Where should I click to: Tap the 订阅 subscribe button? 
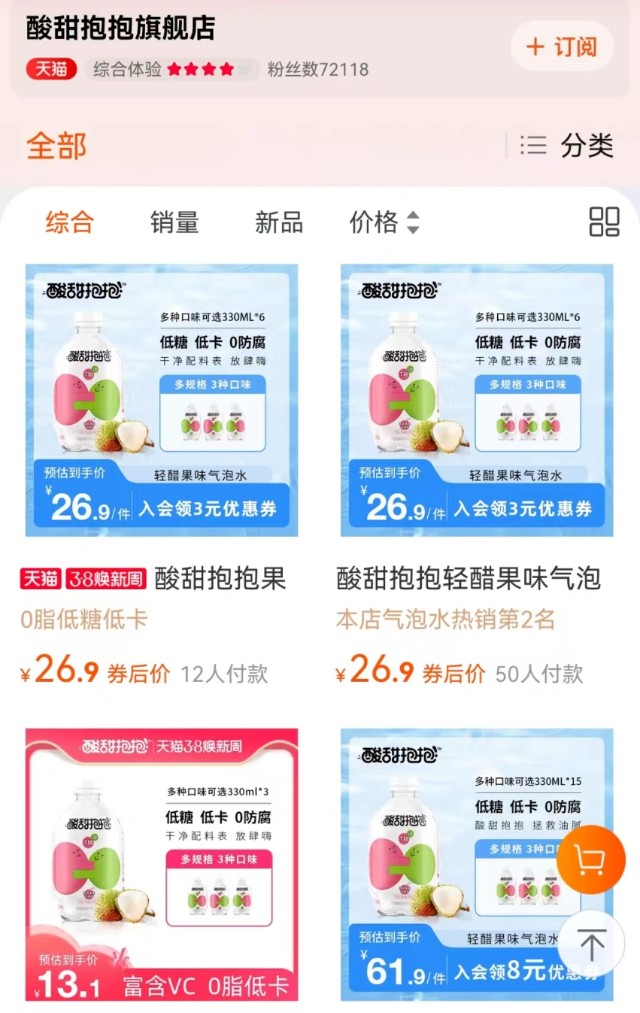[561, 46]
